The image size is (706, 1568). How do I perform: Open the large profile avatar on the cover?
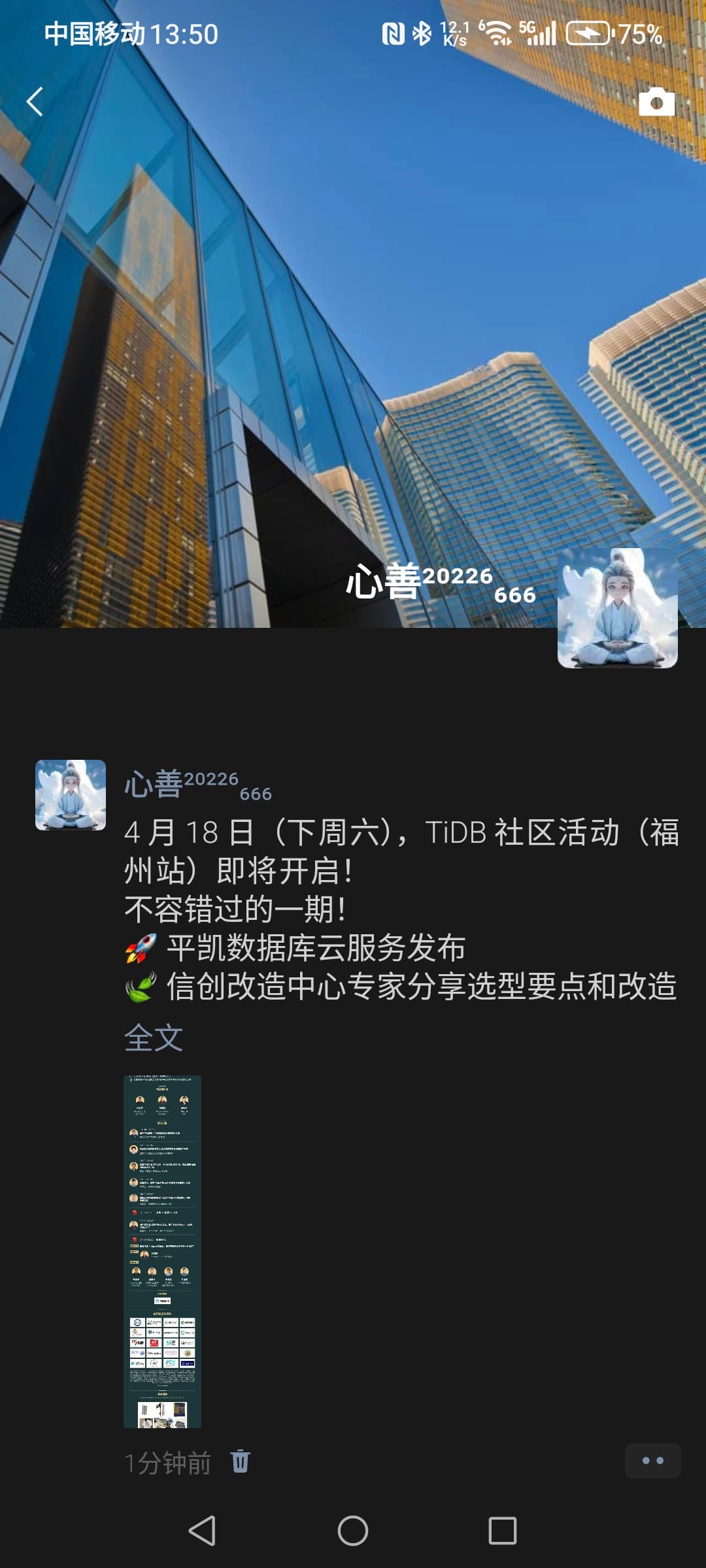tap(617, 608)
